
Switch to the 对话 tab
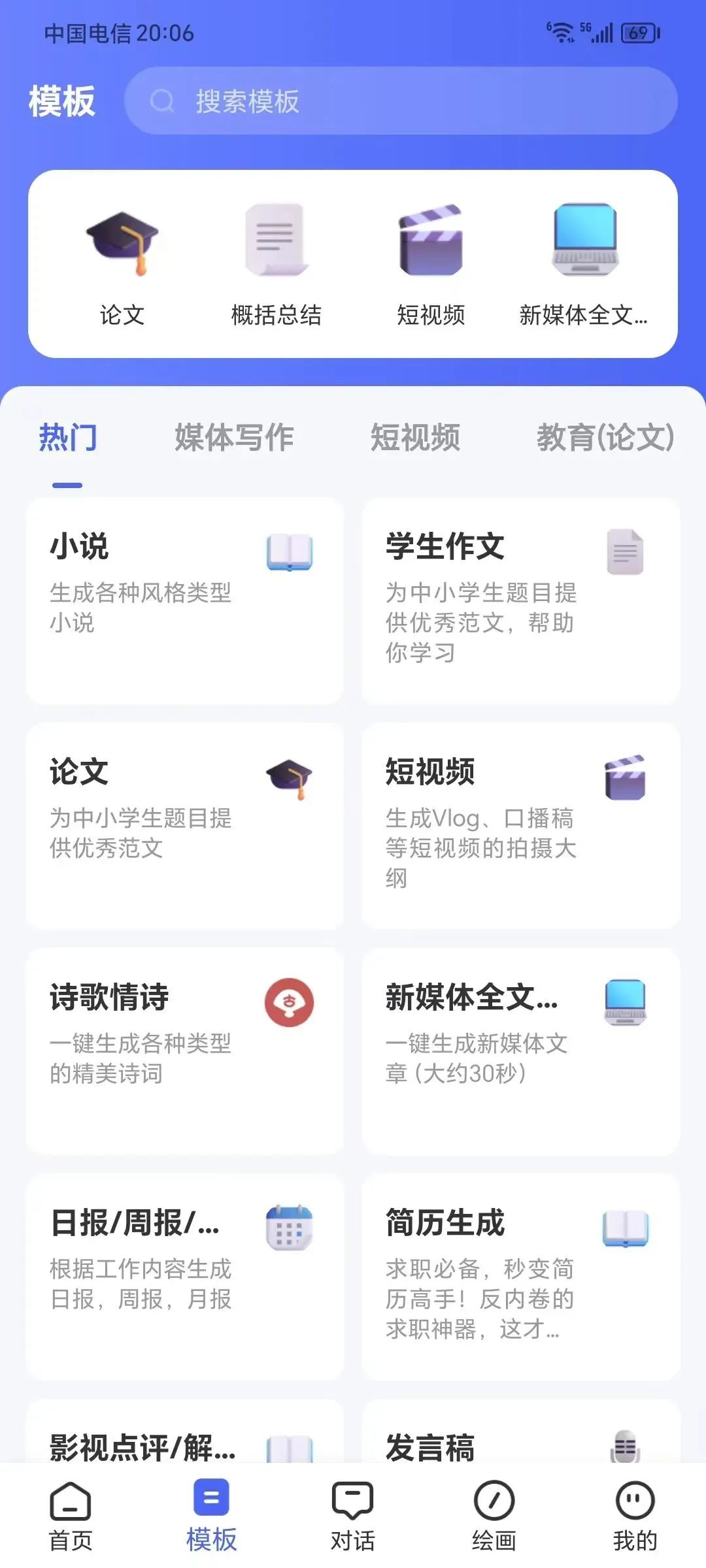click(x=353, y=1517)
